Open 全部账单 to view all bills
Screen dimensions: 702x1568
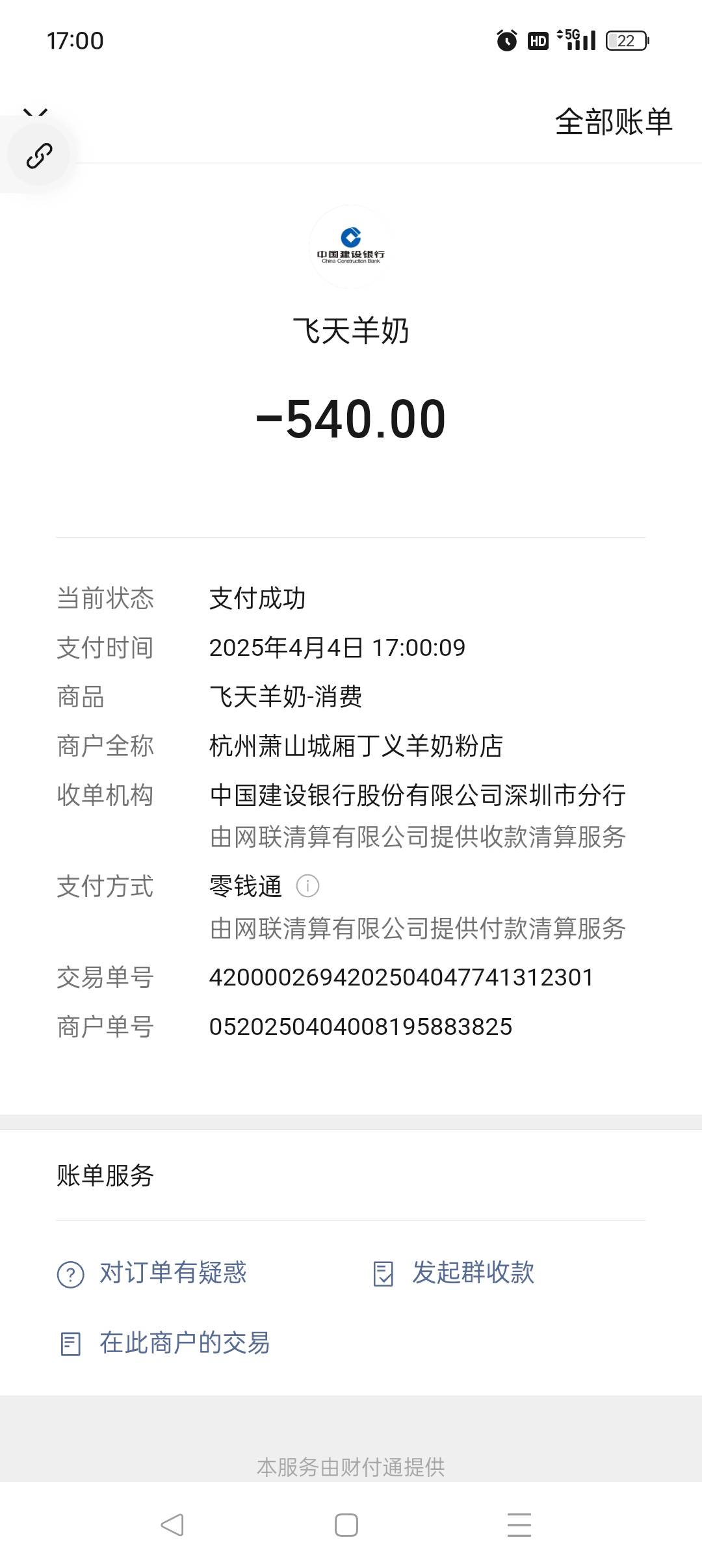click(613, 122)
